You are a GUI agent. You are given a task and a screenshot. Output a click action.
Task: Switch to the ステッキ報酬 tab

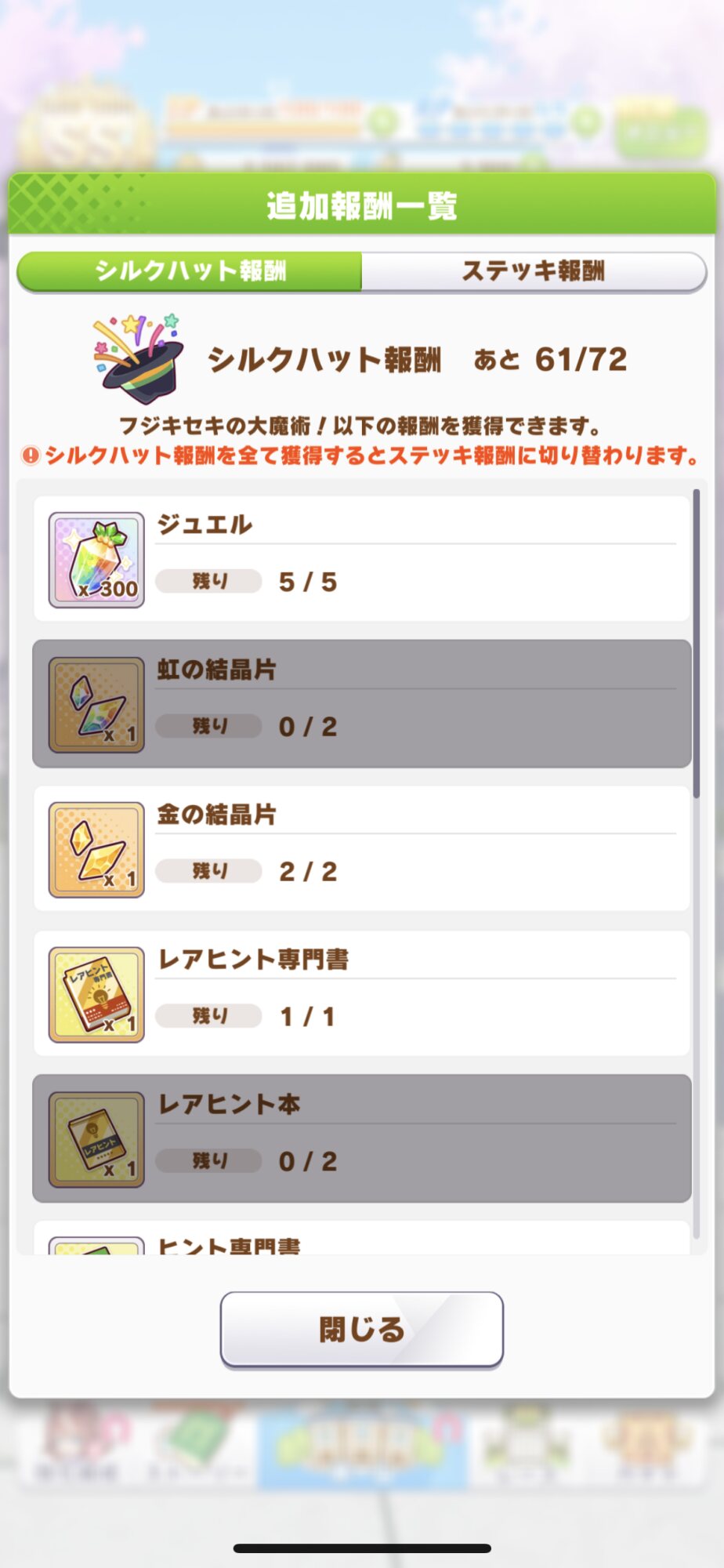click(534, 271)
